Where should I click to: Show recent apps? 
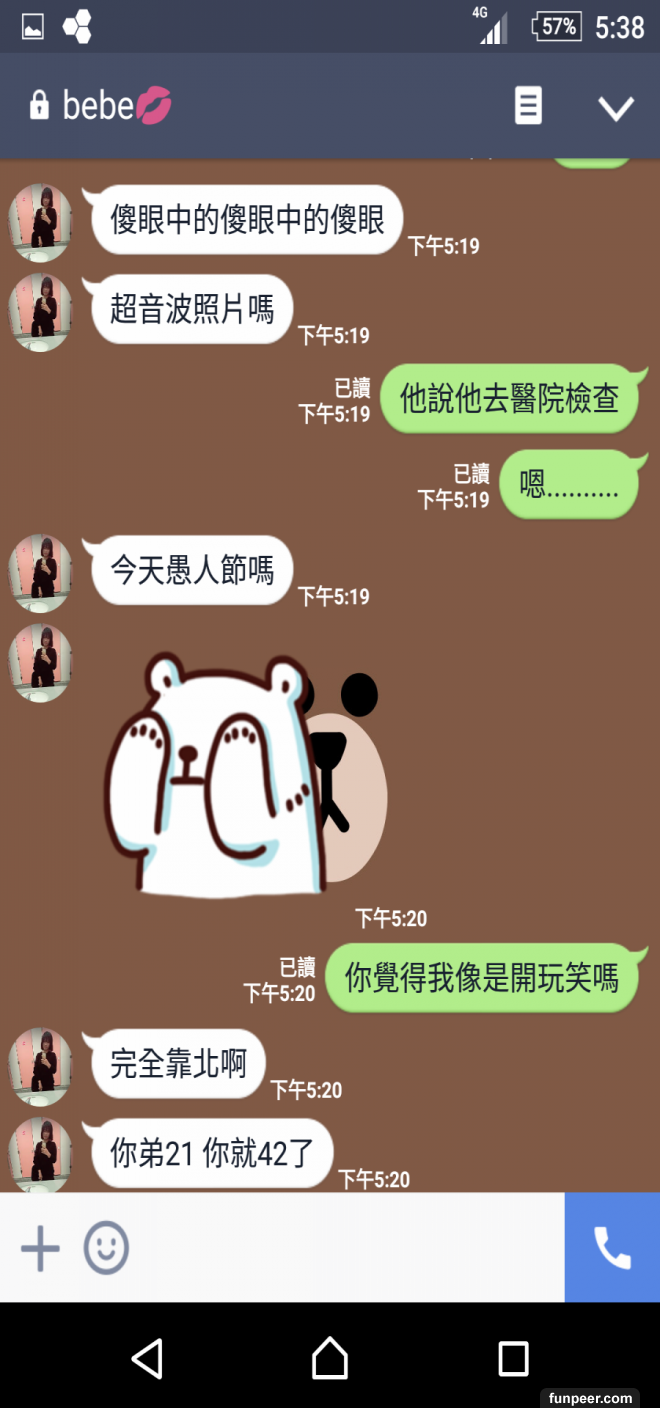pyautogui.click(x=513, y=1359)
